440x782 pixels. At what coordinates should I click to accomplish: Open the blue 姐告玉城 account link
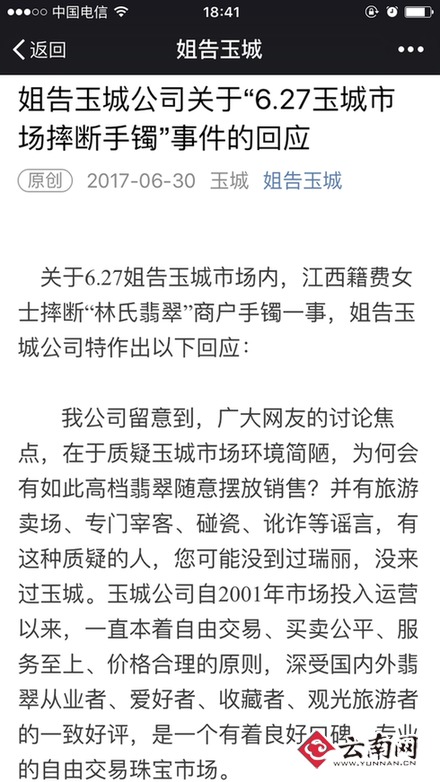click(x=302, y=181)
